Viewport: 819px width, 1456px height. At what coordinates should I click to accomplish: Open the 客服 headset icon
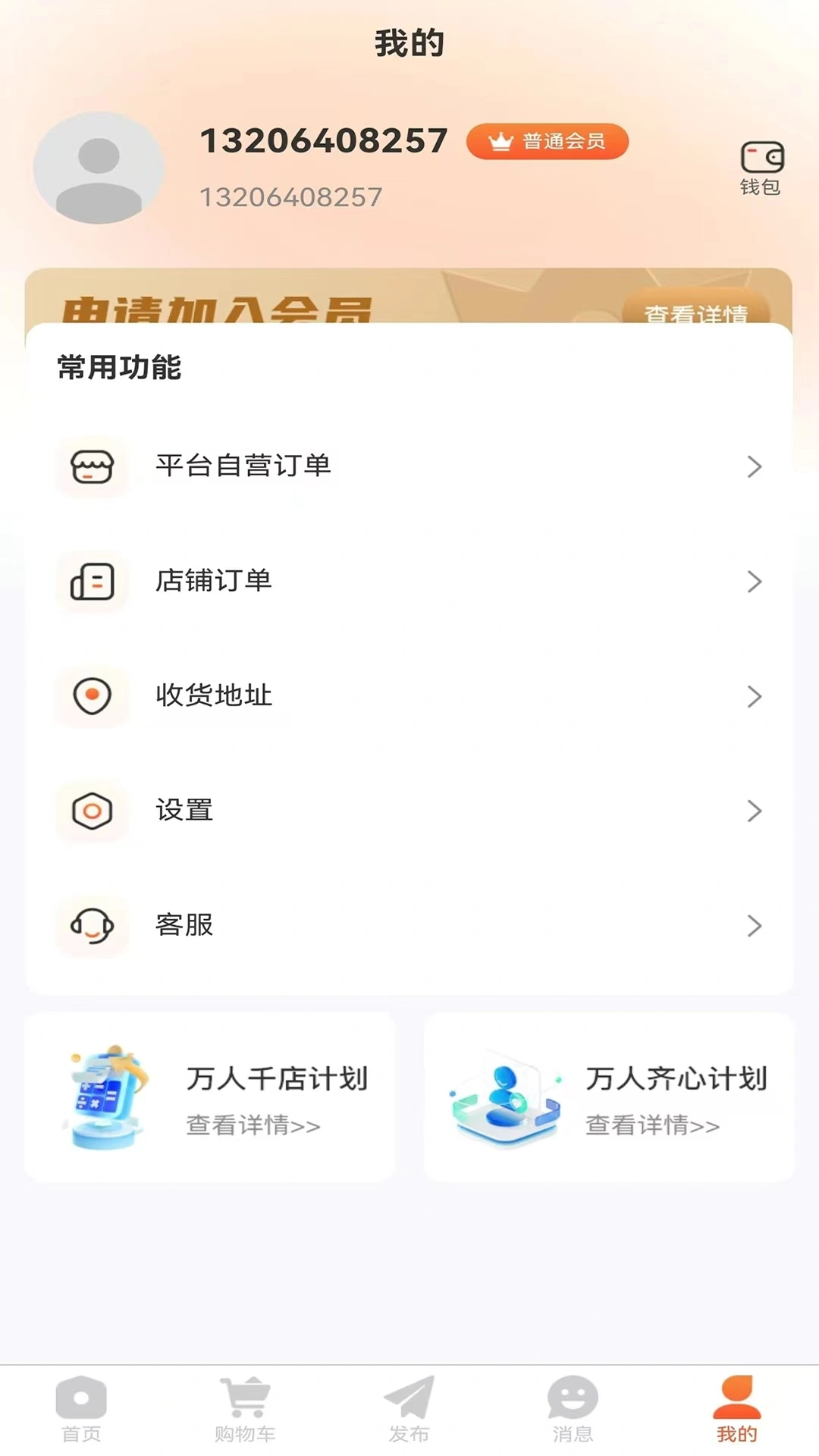93,926
